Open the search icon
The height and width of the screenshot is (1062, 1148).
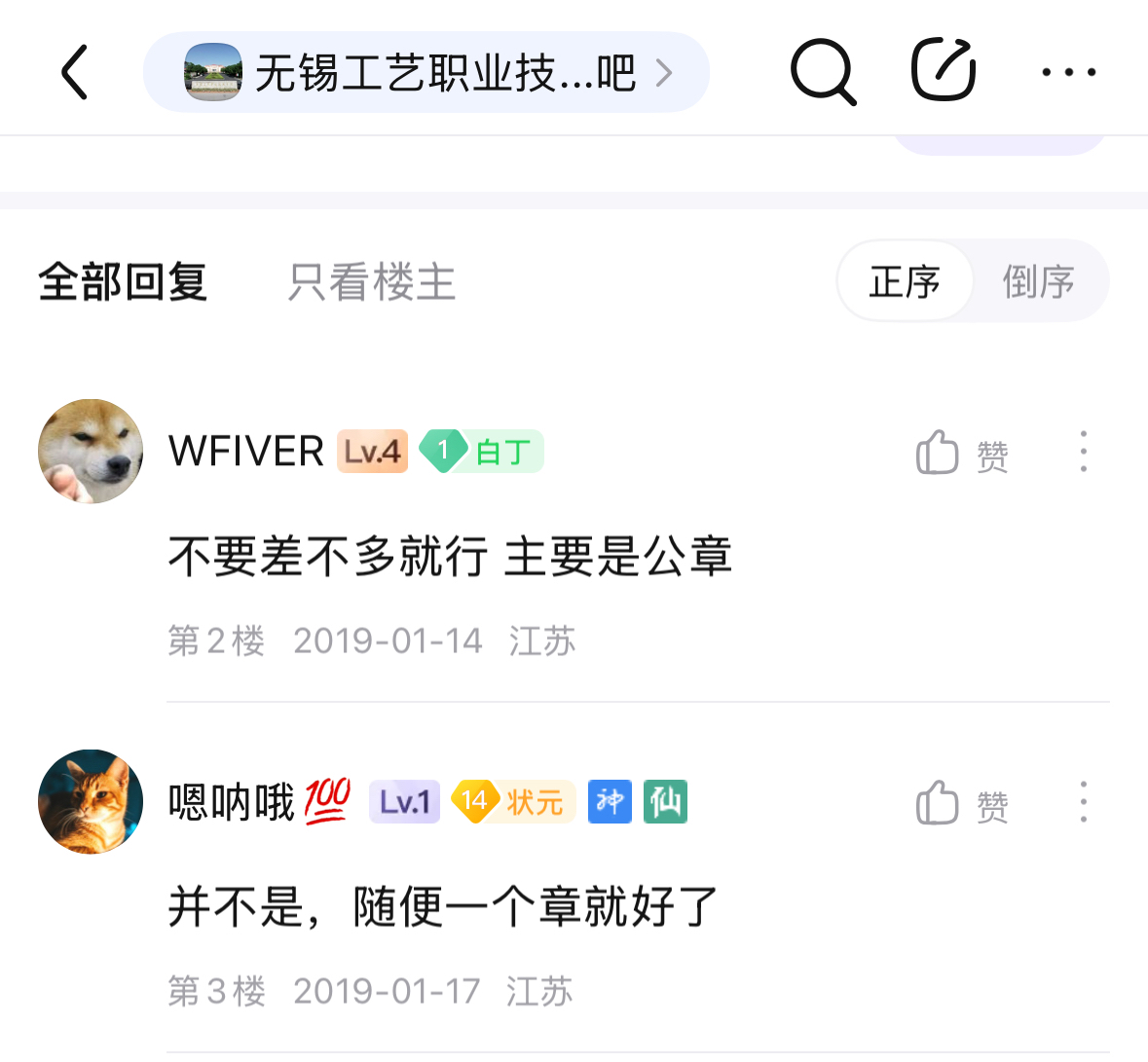823,72
